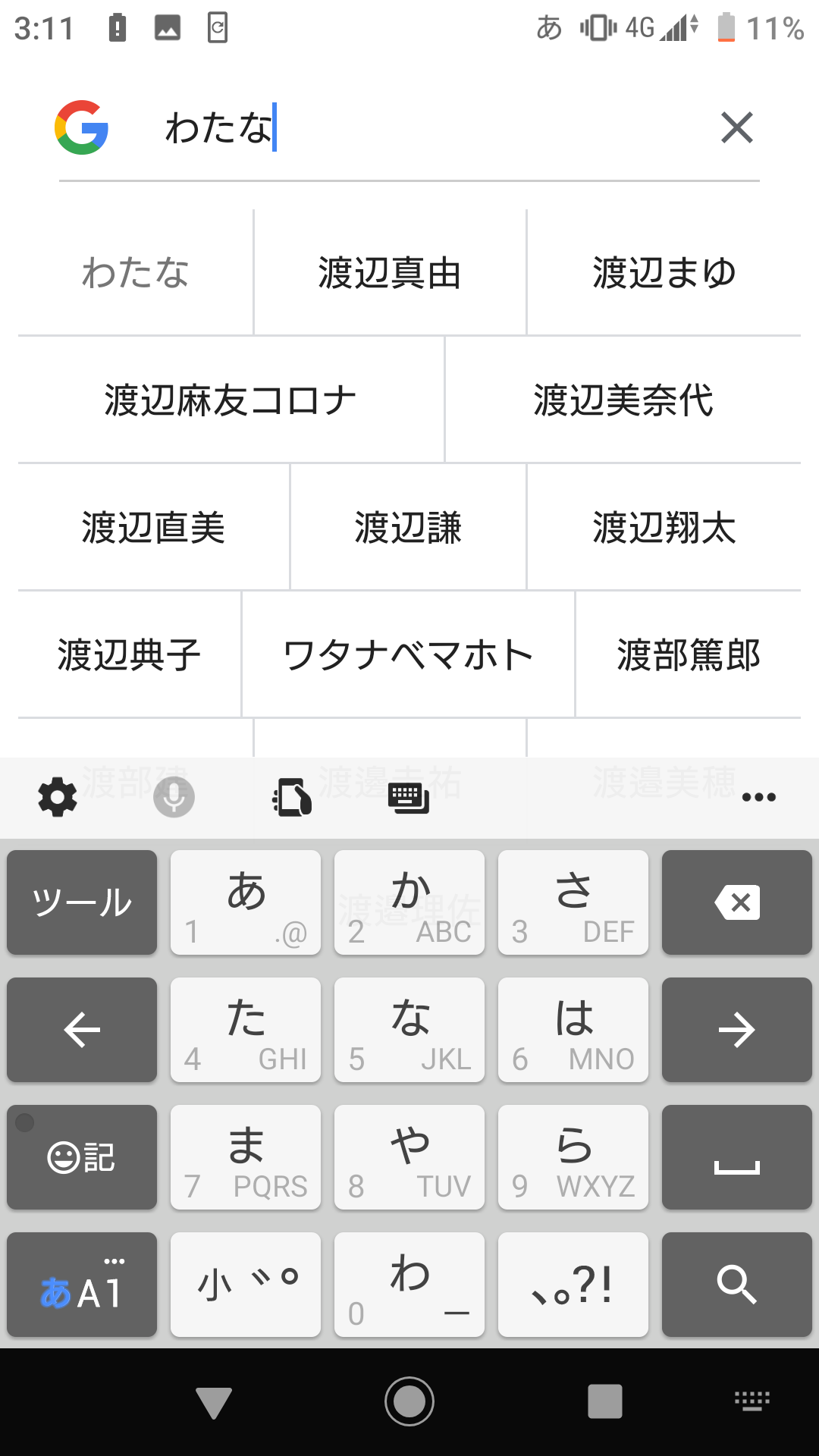Viewport: 819px width, 1456px height.
Task: Keep the hiragana わたな candidate
Action: (x=135, y=273)
